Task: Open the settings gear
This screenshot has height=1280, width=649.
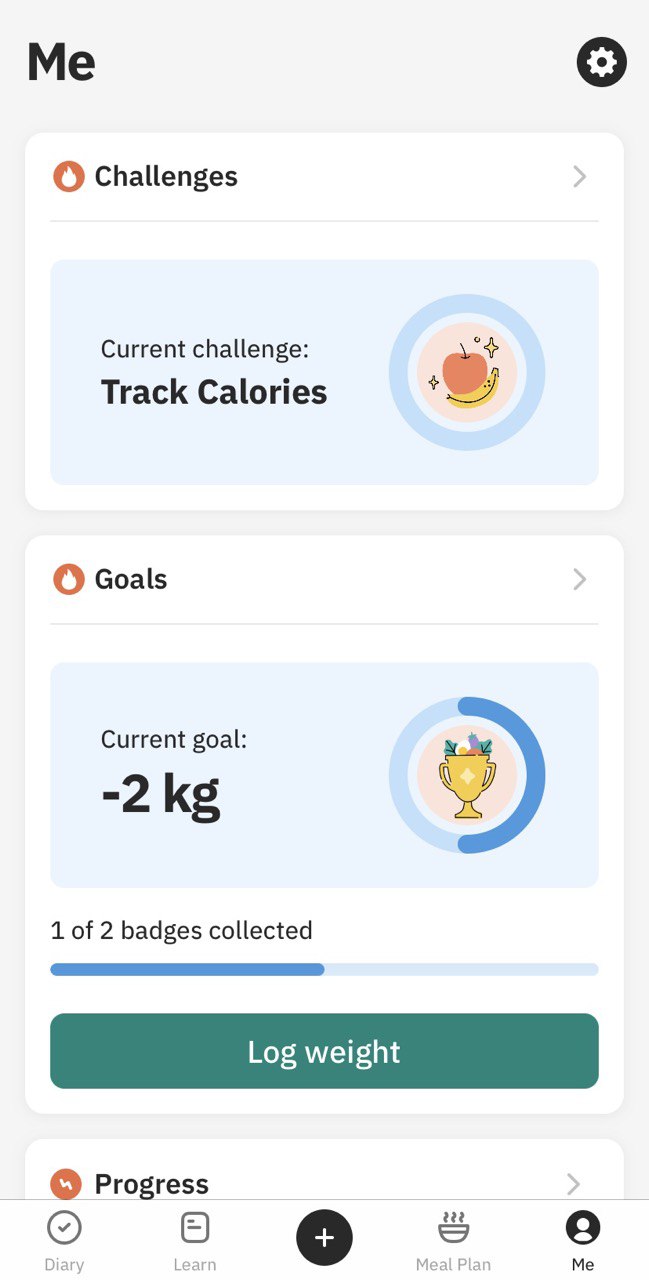Action: click(601, 62)
